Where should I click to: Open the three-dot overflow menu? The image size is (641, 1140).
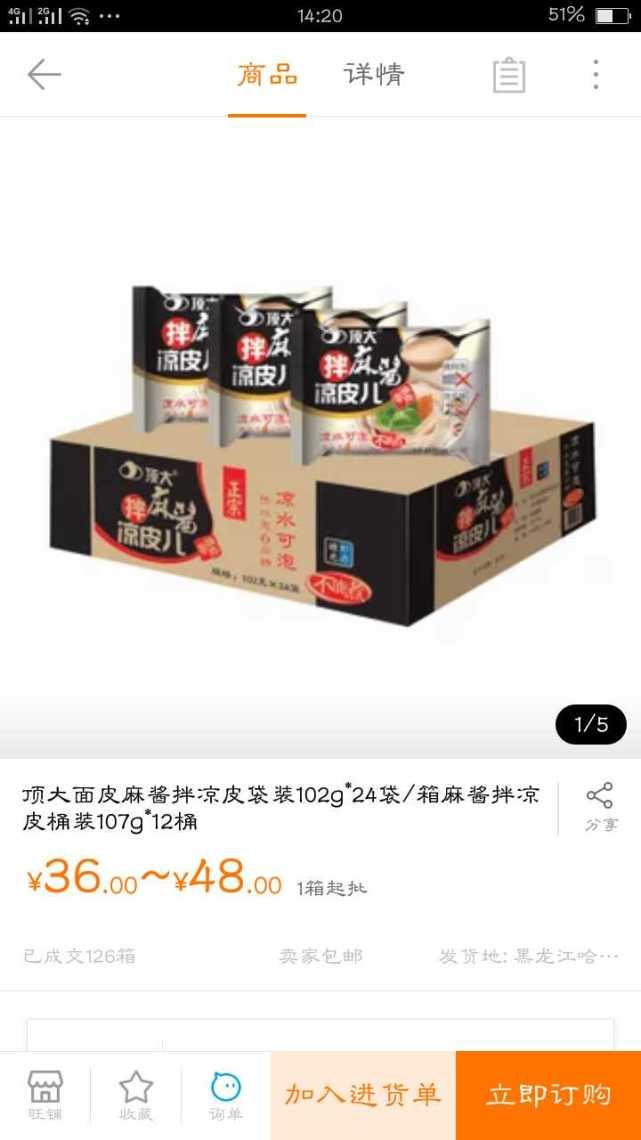tap(596, 75)
